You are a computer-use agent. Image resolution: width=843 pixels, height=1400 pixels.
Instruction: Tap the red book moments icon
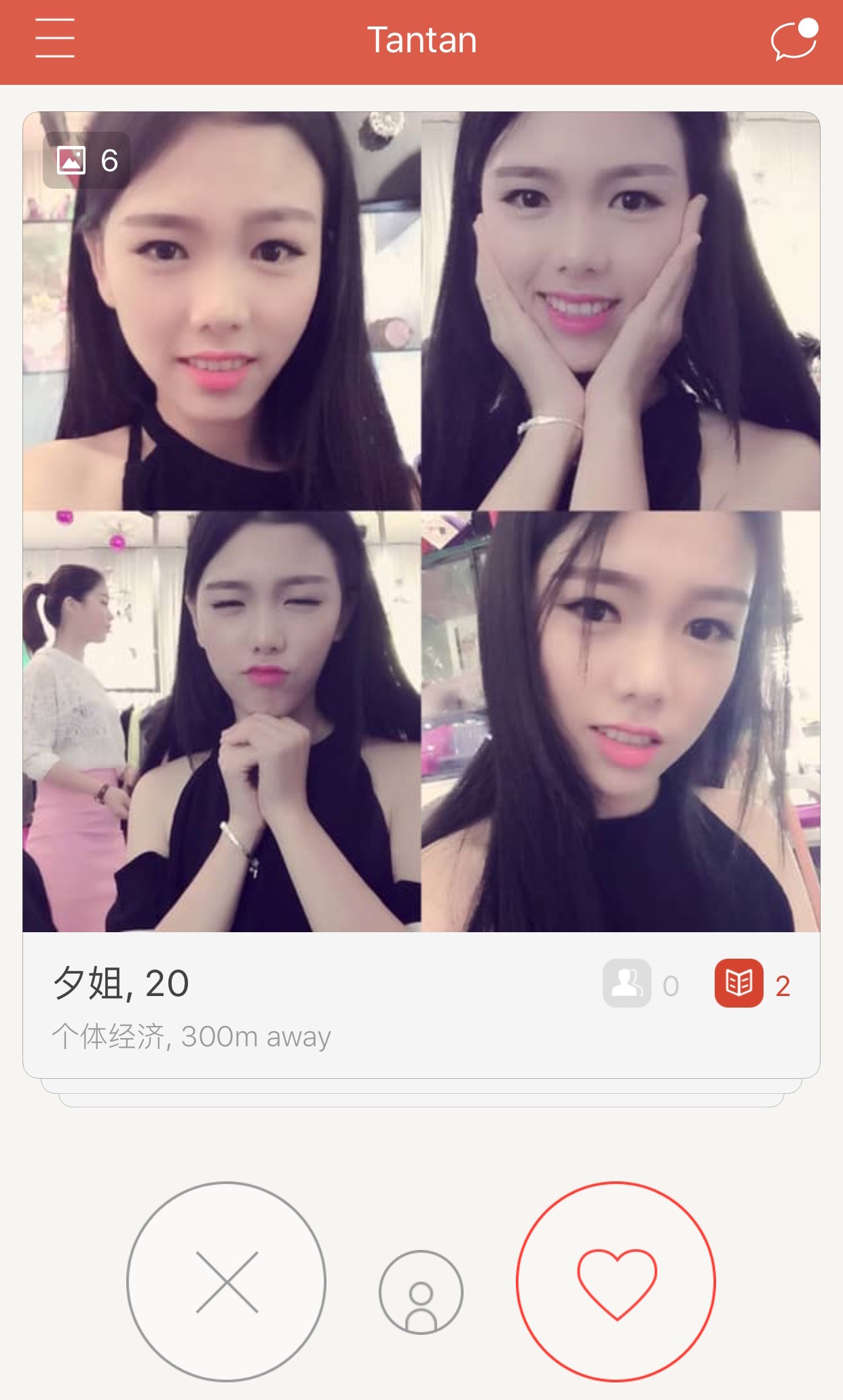[x=738, y=983]
